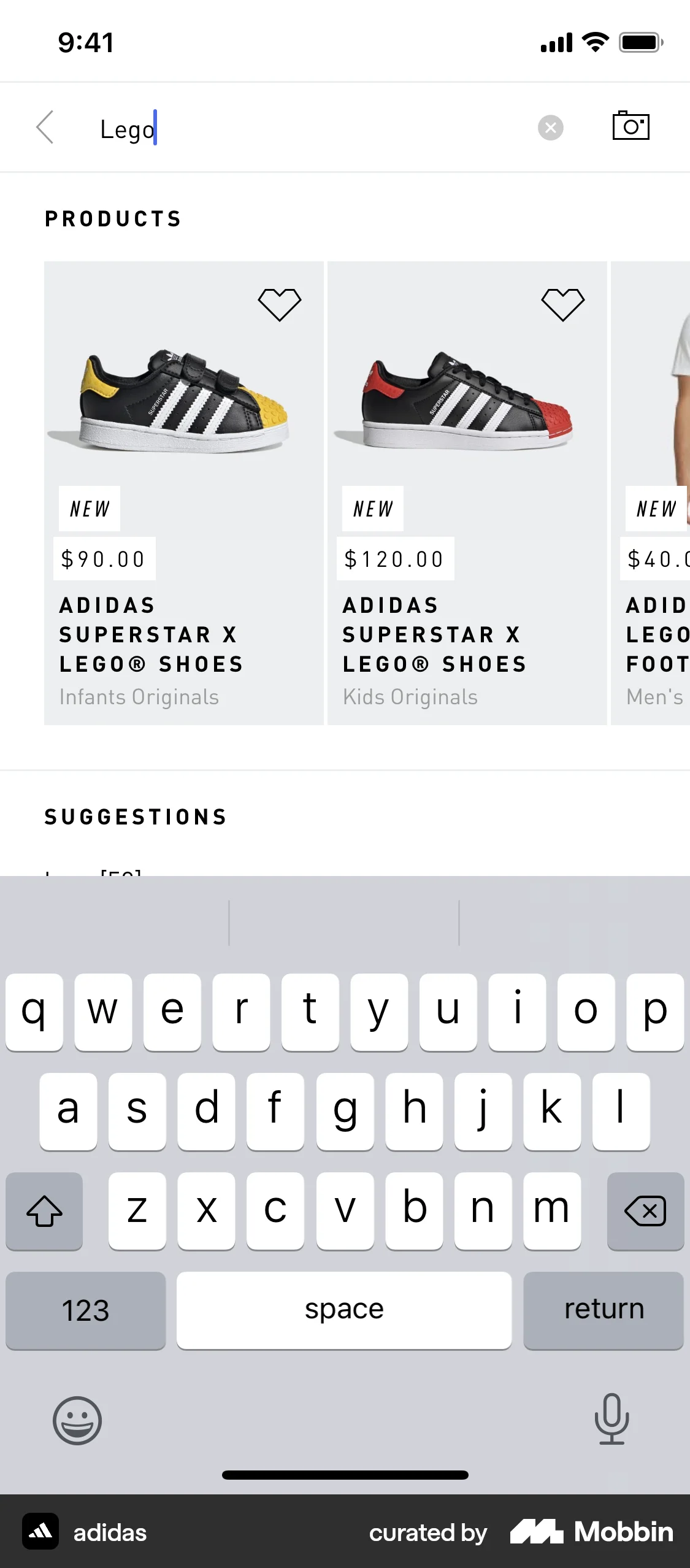This screenshot has height=1568, width=690.
Task: Tap the microphone icon for dictation
Action: (612, 1422)
